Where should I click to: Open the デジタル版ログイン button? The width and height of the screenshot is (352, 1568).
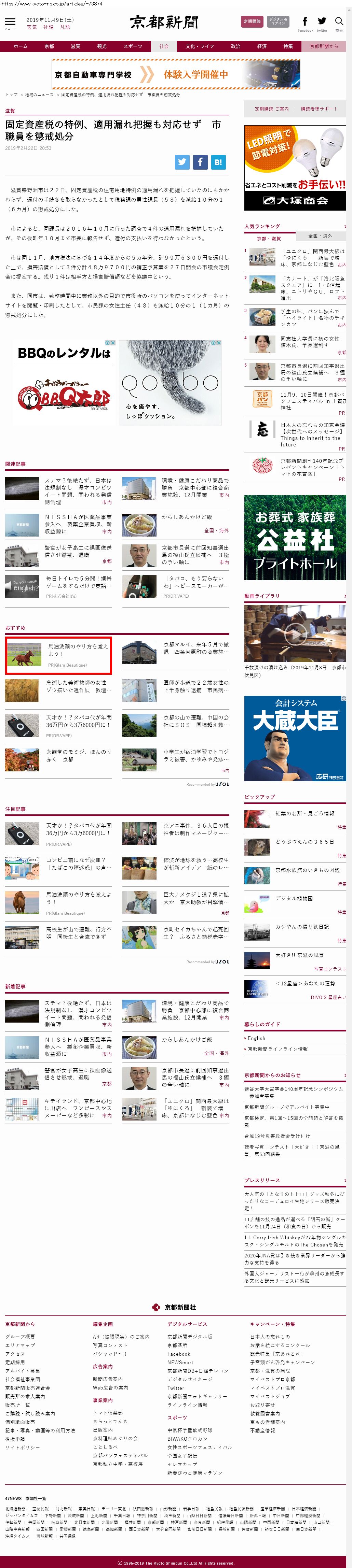click(x=278, y=21)
